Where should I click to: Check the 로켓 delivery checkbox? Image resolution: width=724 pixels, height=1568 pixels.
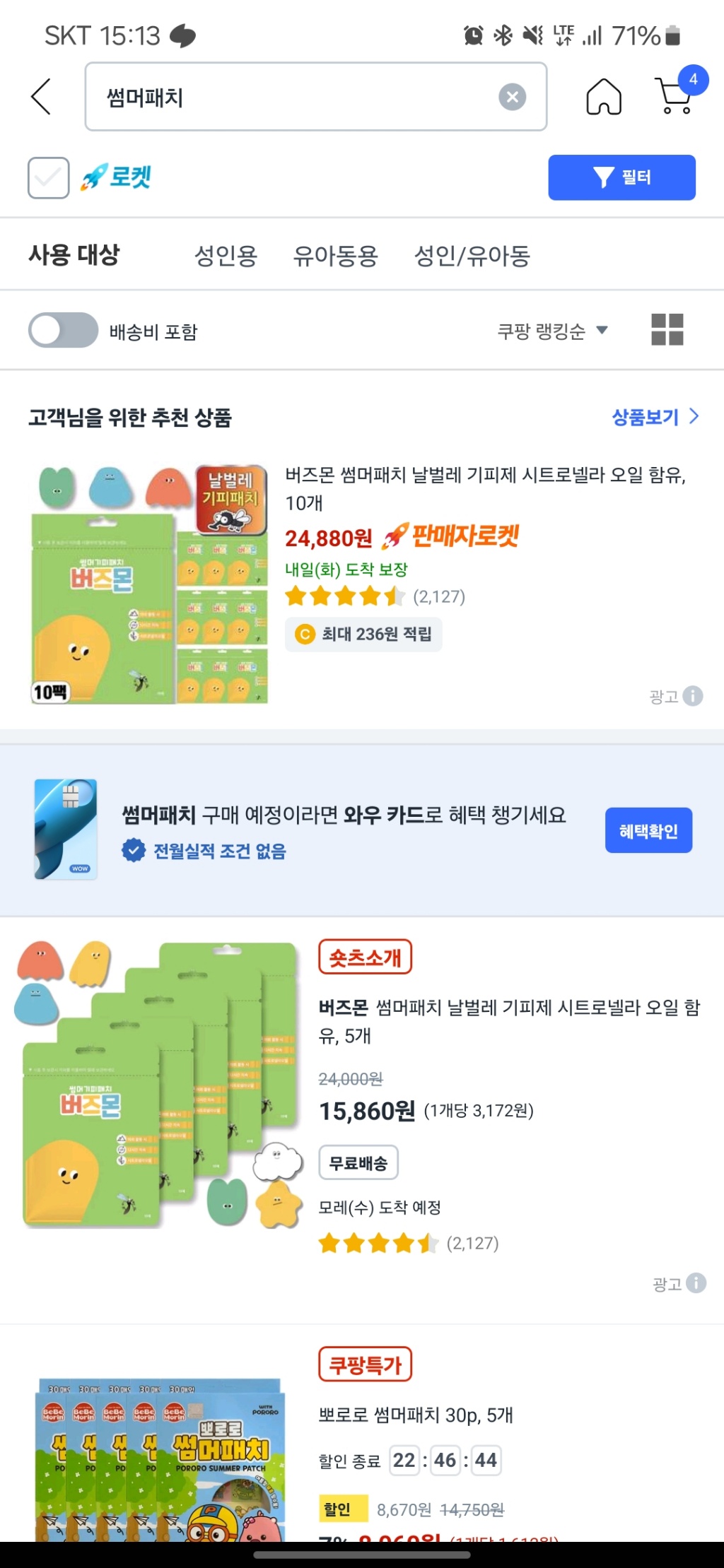click(48, 177)
